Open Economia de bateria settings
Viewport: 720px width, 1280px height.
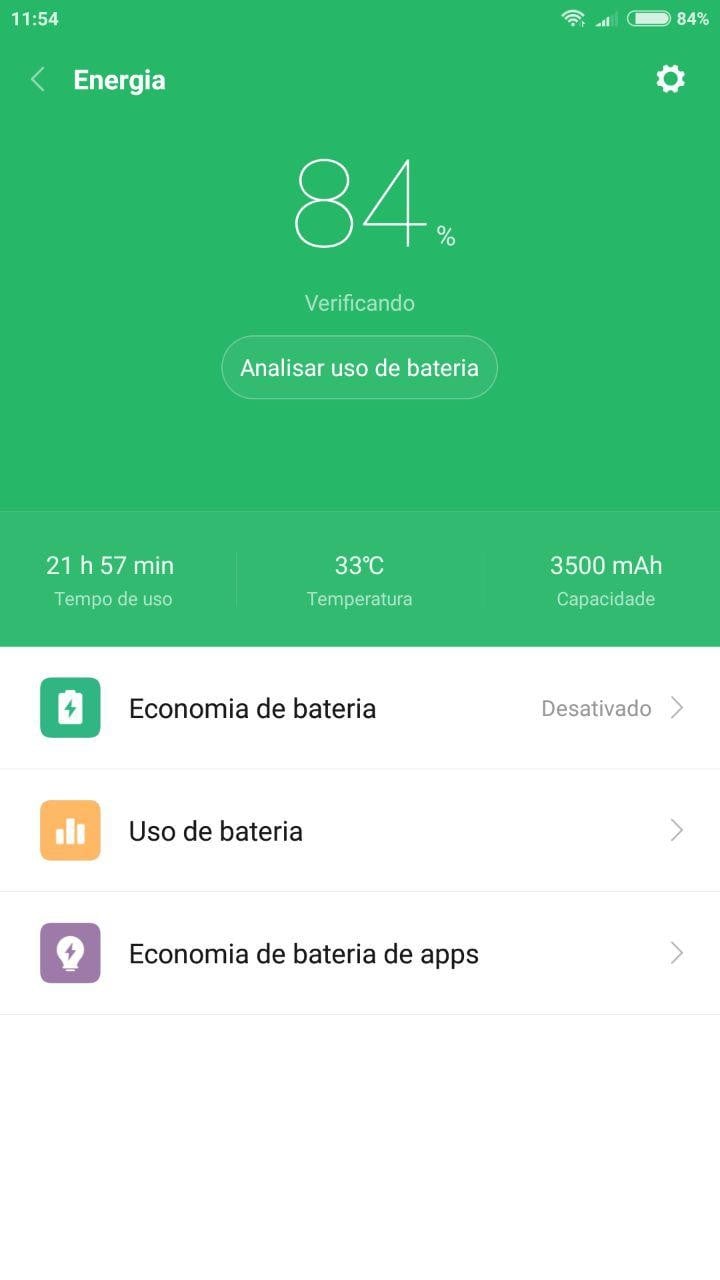coord(360,708)
